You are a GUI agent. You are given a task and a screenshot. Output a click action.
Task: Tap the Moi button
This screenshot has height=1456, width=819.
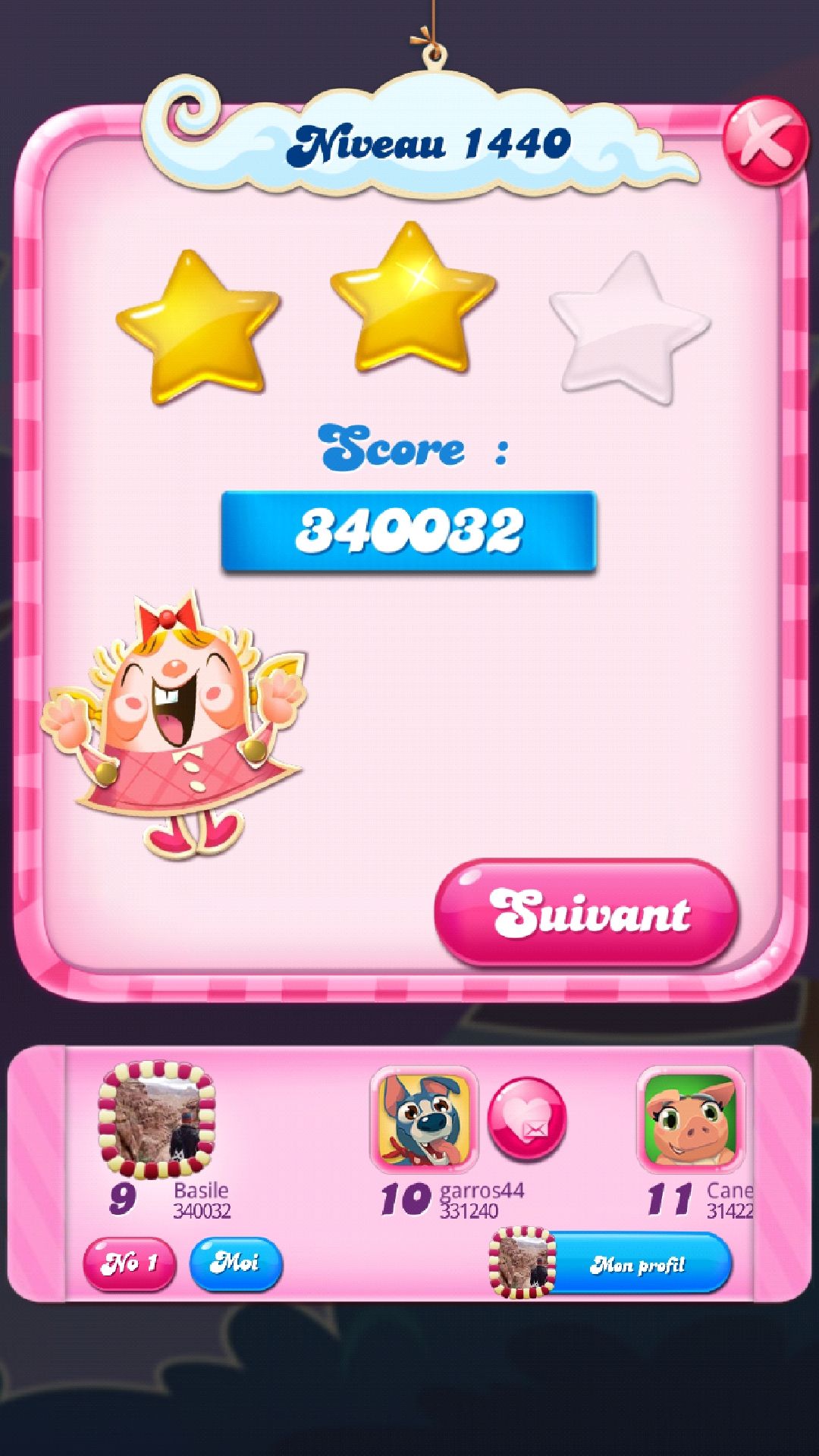(x=236, y=1263)
